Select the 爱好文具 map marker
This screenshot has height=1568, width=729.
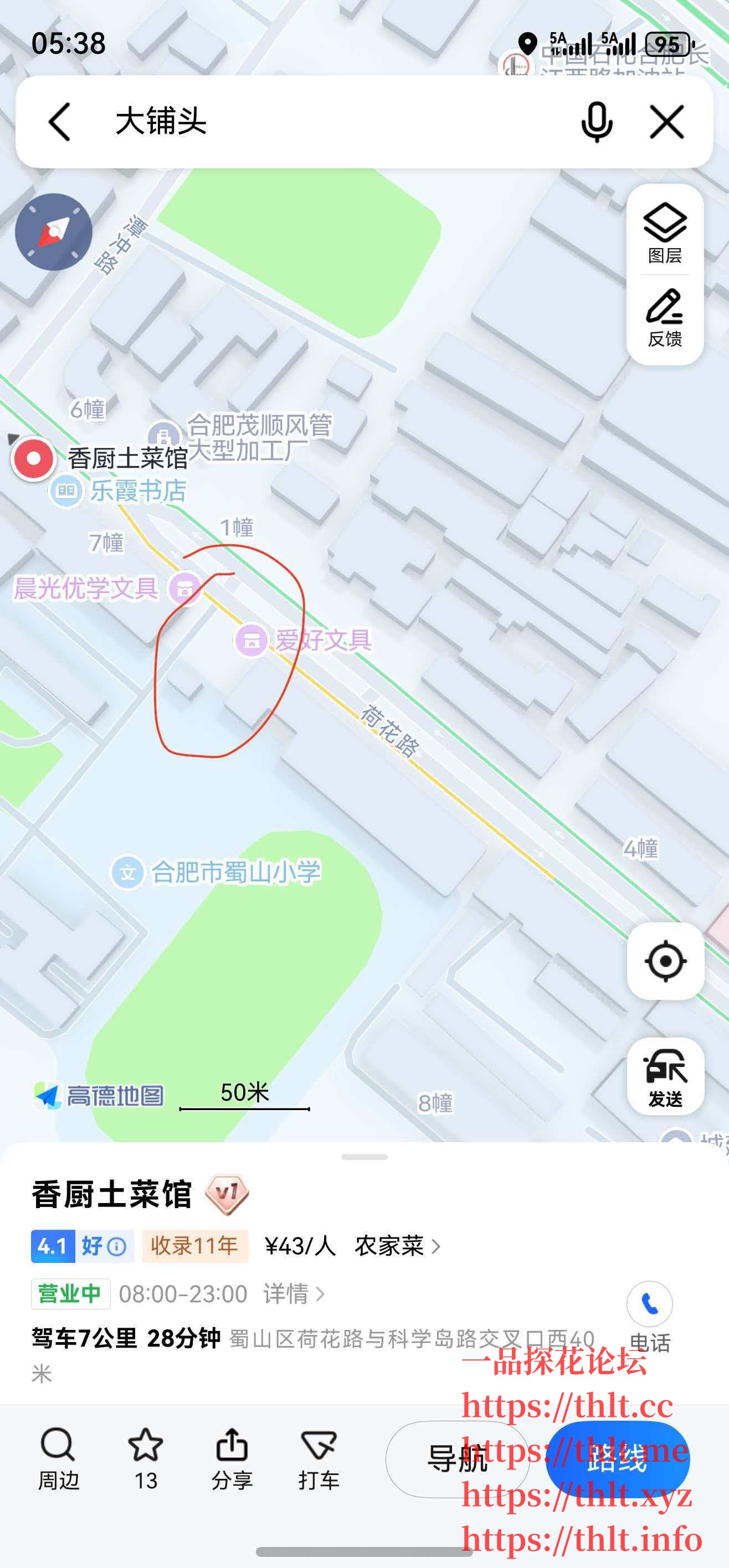click(x=251, y=641)
